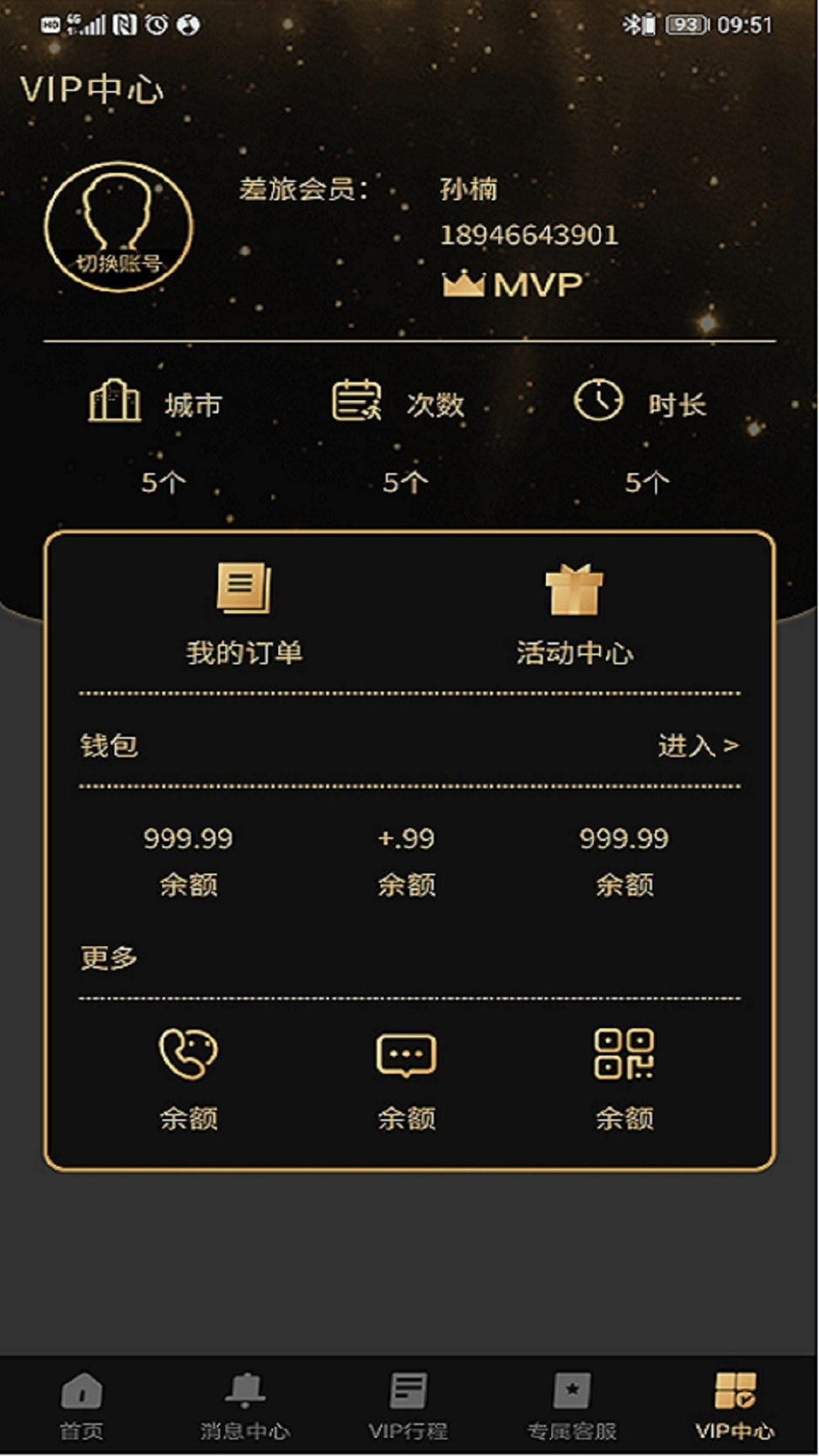This screenshot has width=819, height=1456.
Task: Switch to the 消息中心 tab
Action: [x=245, y=1401]
